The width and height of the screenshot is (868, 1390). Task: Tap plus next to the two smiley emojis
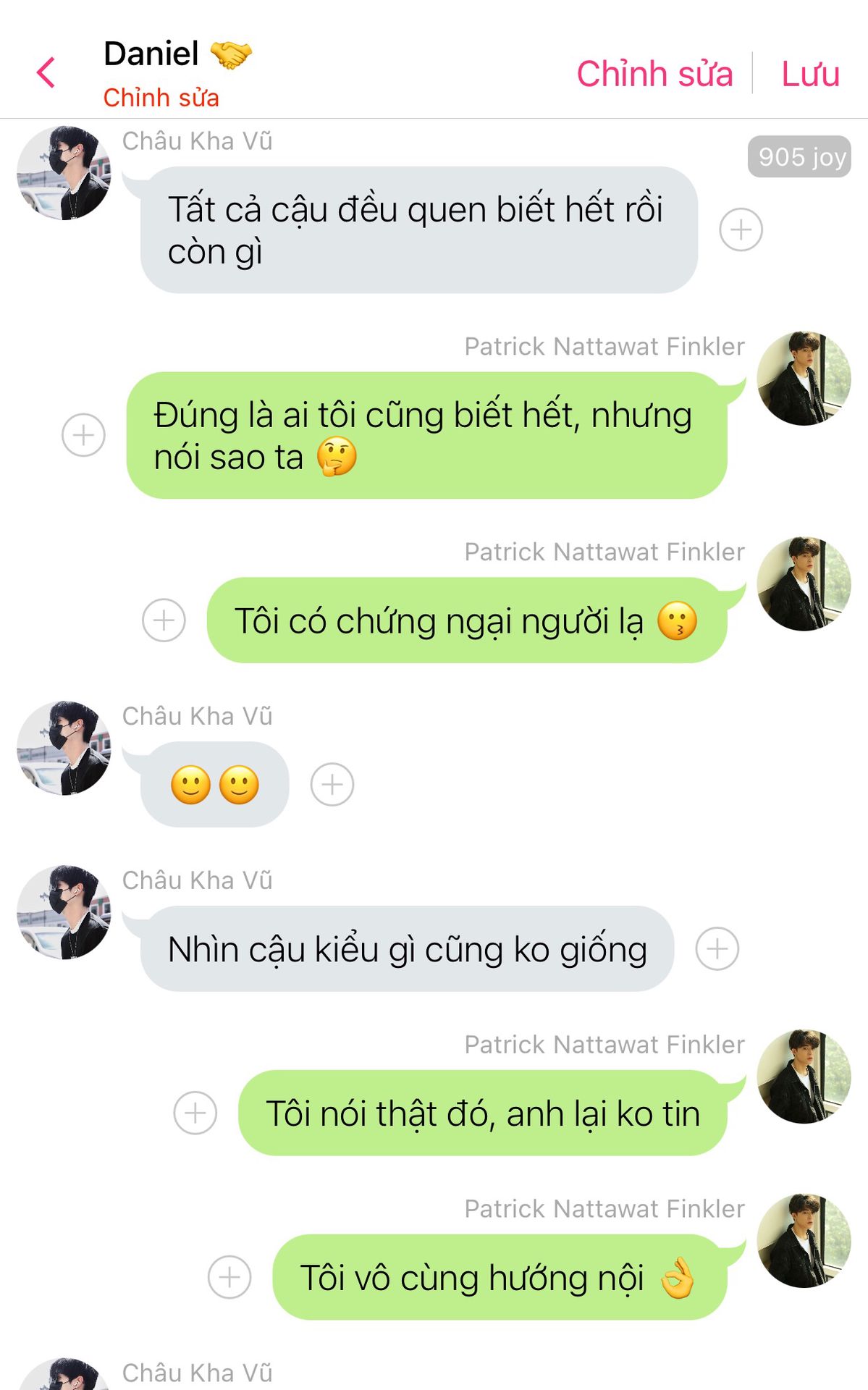point(332,784)
